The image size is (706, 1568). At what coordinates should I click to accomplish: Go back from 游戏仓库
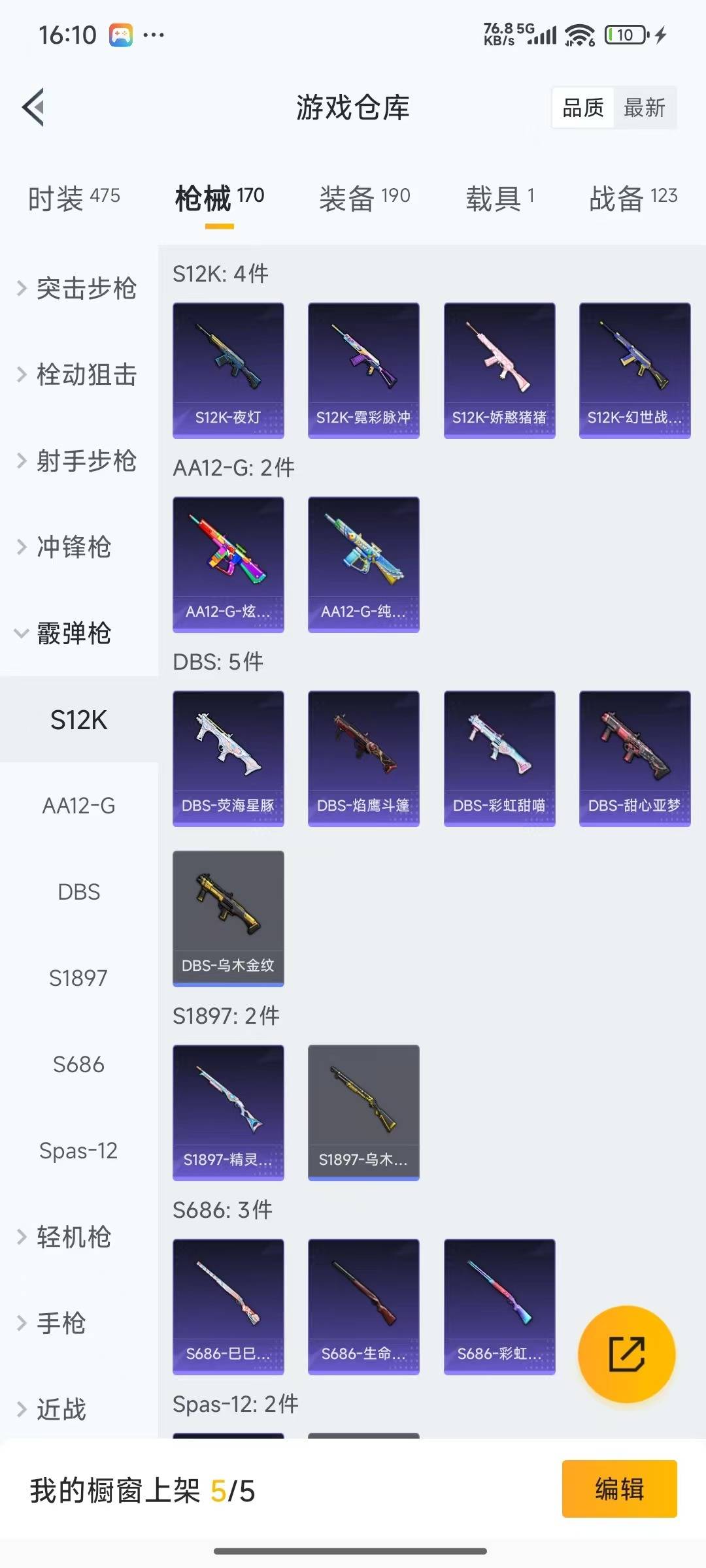pos(34,107)
